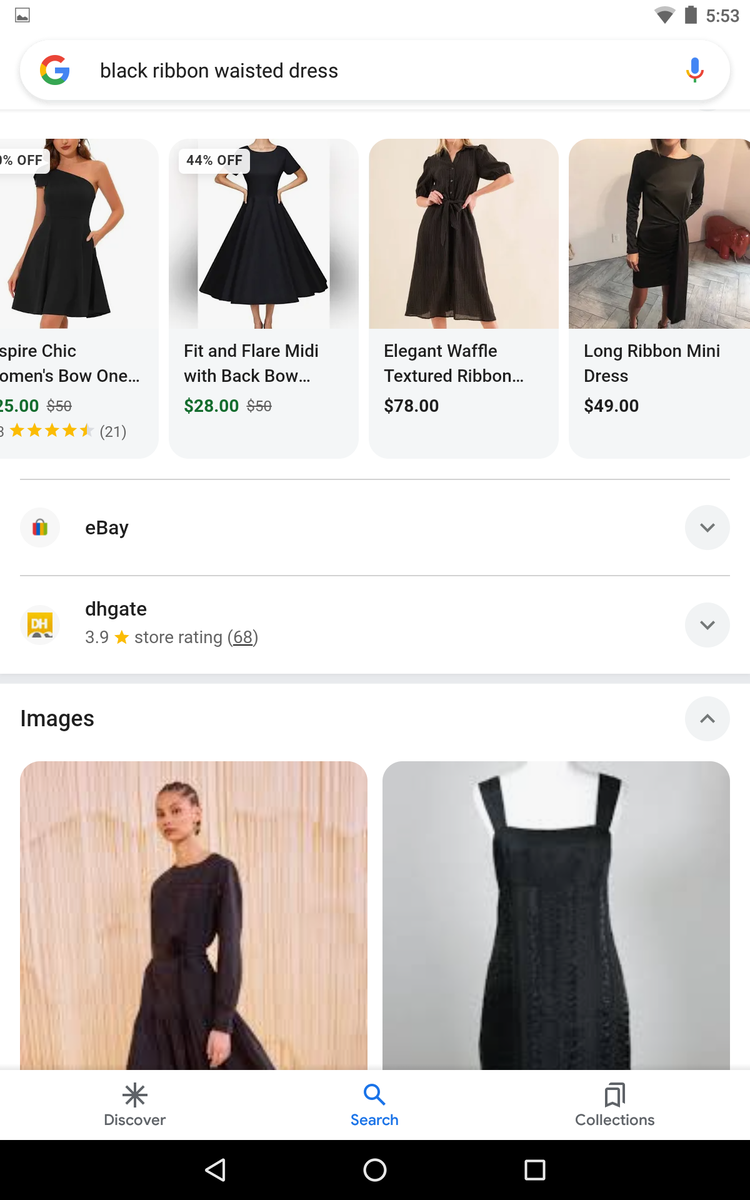Open the sleeveless black dress image result
Screen dimensions: 750x1200
(556, 915)
